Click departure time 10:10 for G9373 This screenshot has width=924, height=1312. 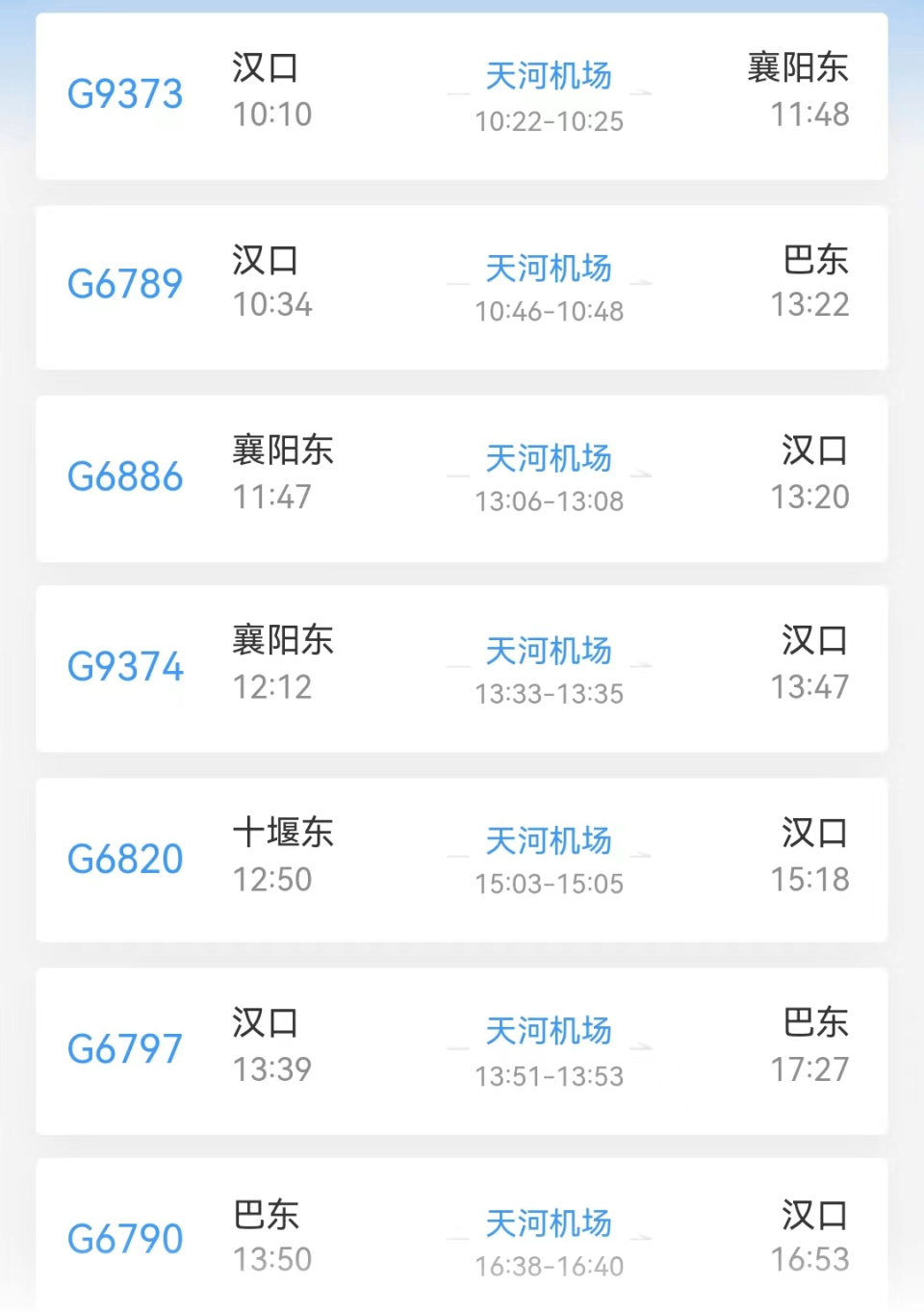click(272, 115)
